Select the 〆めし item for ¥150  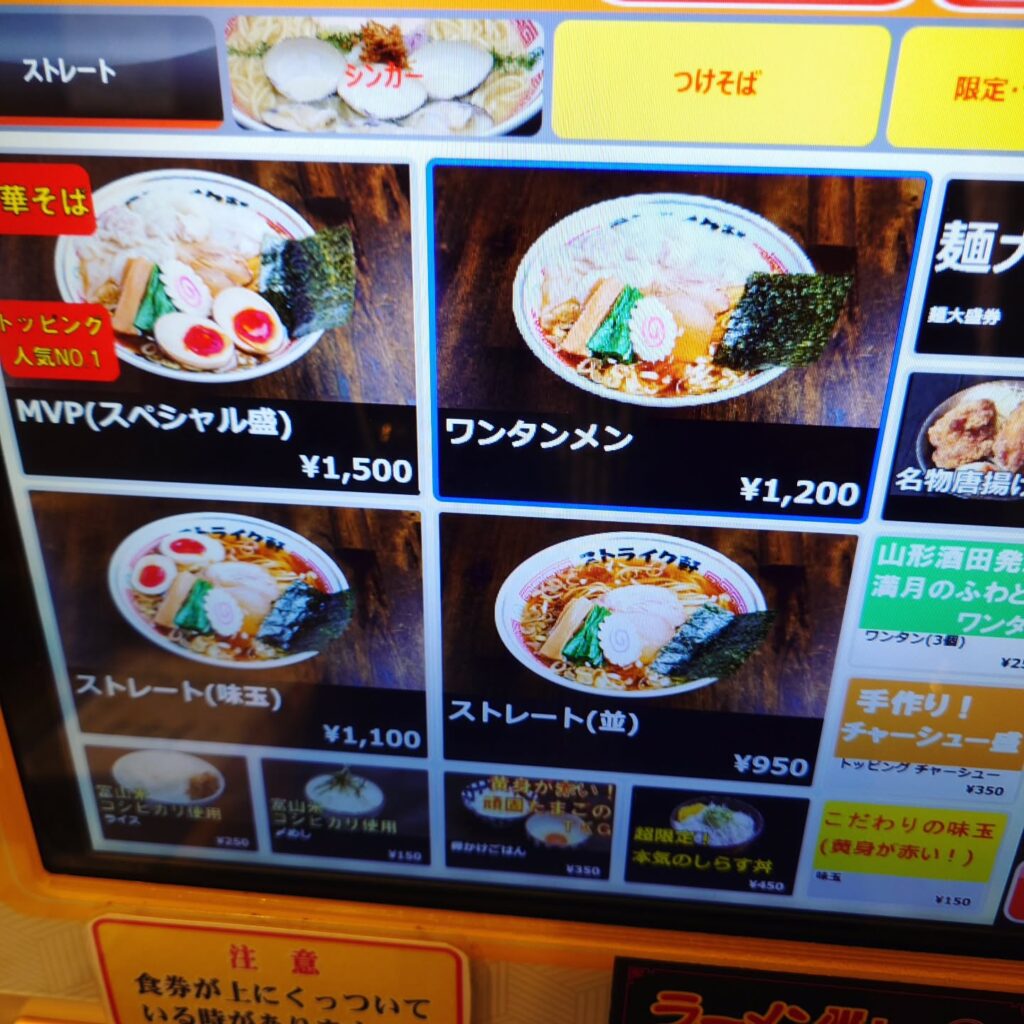(347, 812)
